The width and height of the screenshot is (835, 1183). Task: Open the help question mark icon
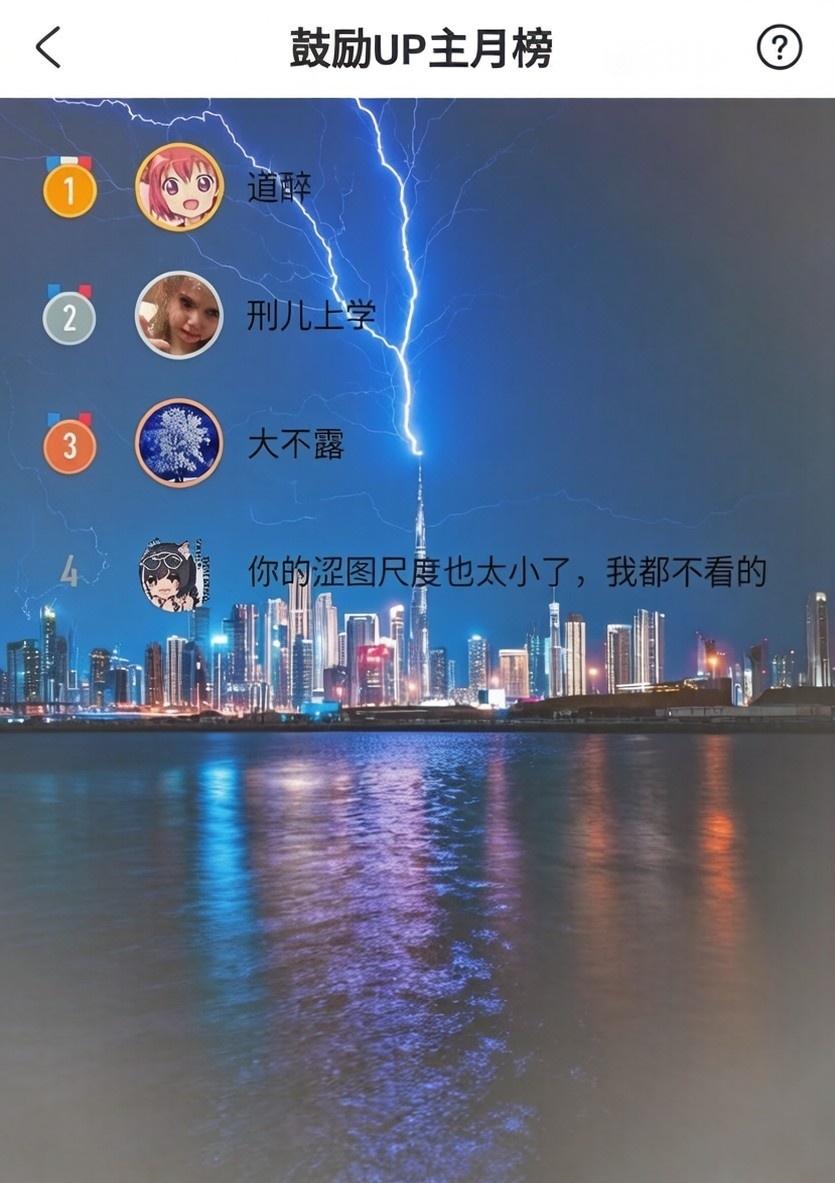[779, 47]
